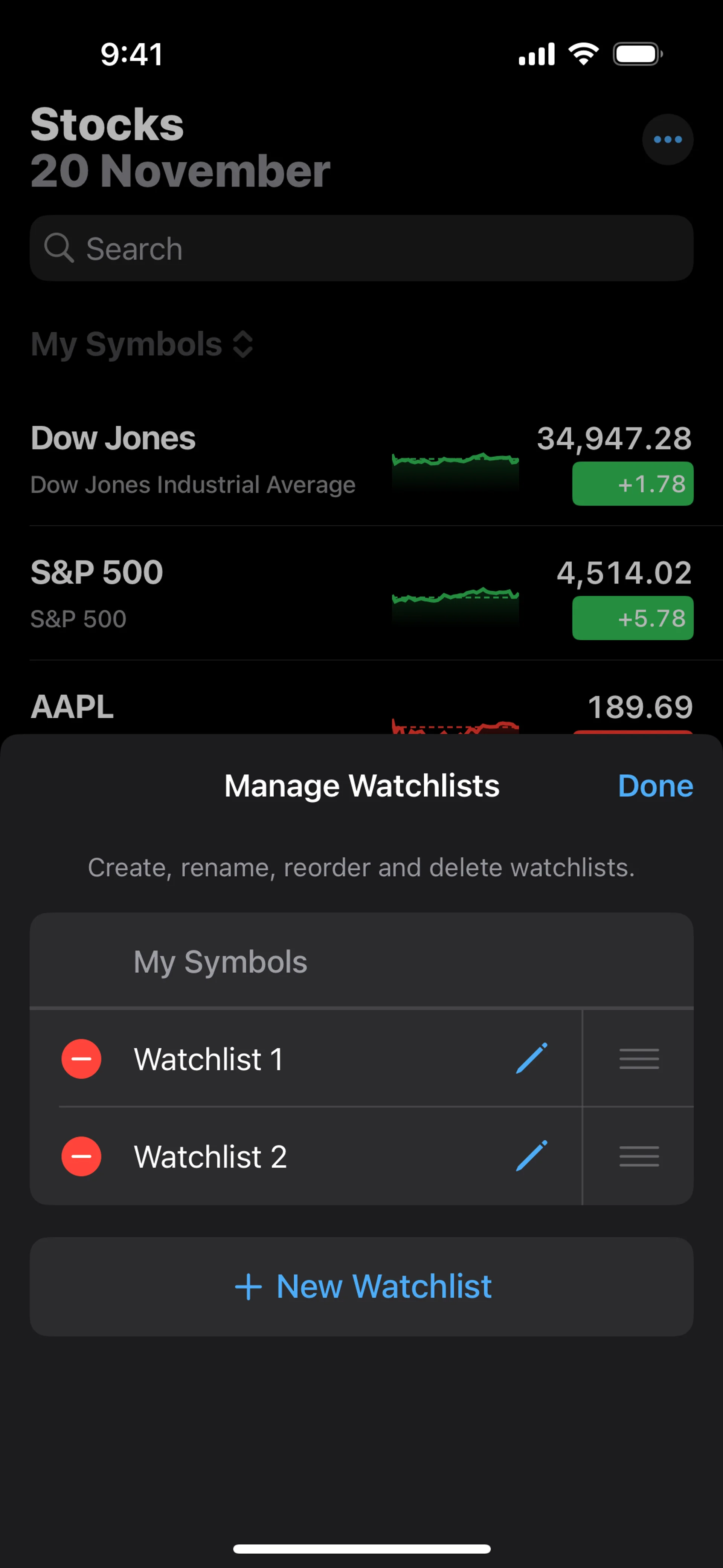Create a New Watchlist
This screenshot has height=1568, width=723.
[361, 1286]
